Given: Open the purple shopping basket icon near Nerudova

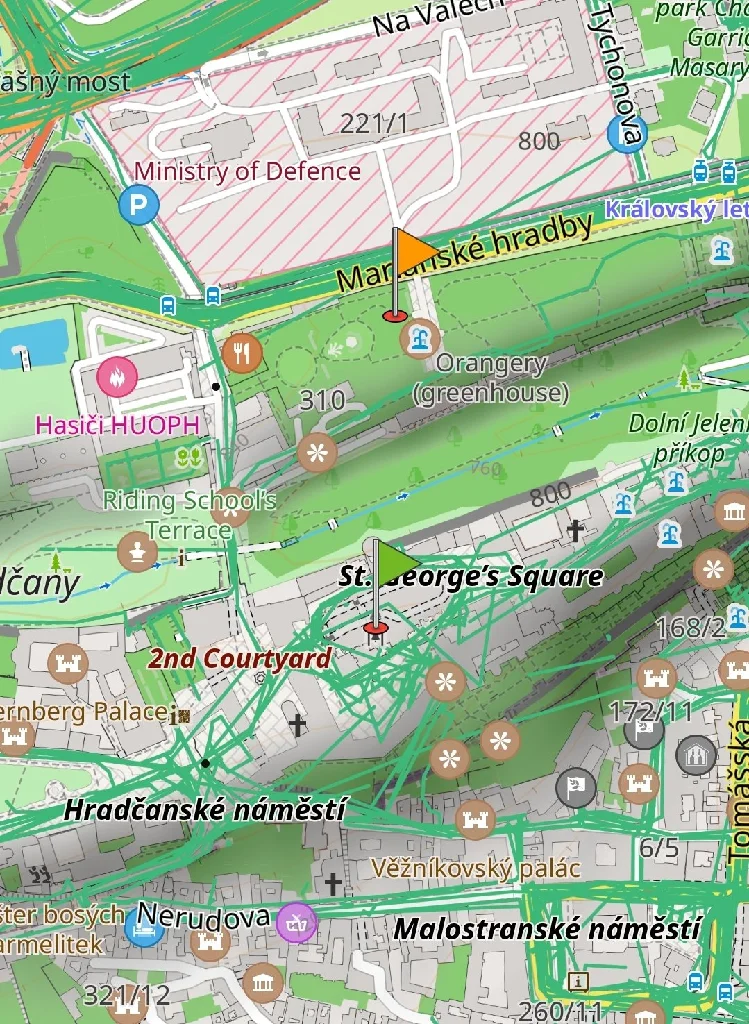Looking at the screenshot, I should 296,922.
